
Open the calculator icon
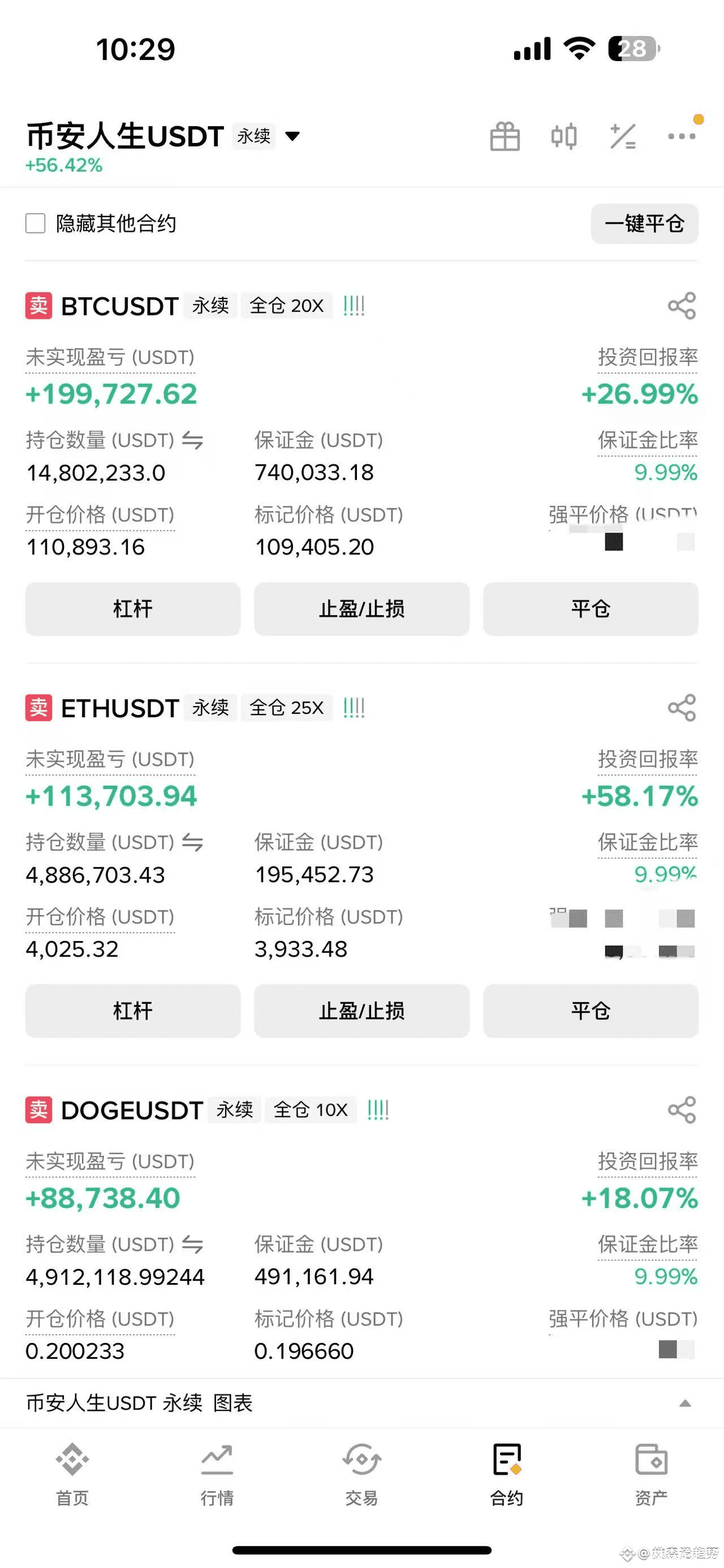tap(622, 136)
